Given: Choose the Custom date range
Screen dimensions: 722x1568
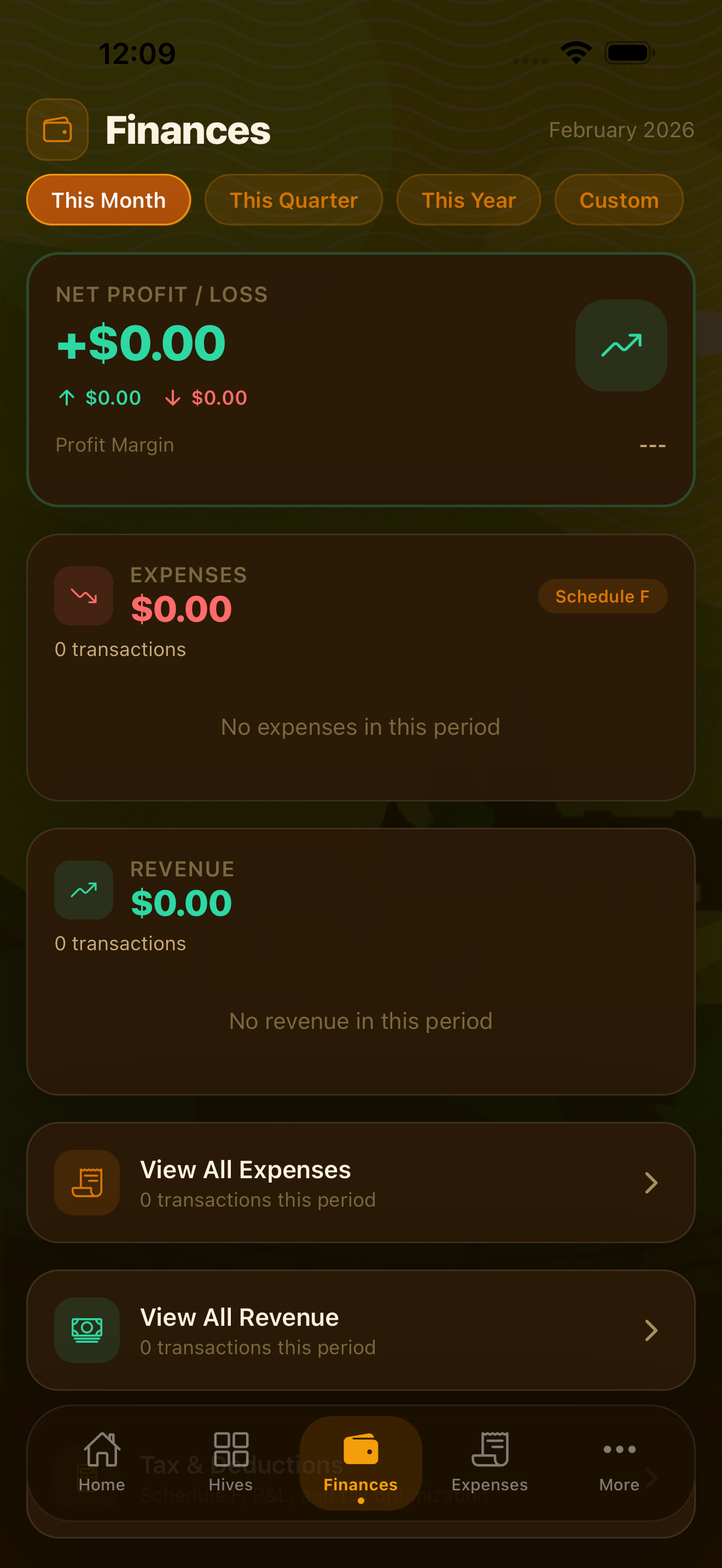Looking at the screenshot, I should click(x=619, y=200).
